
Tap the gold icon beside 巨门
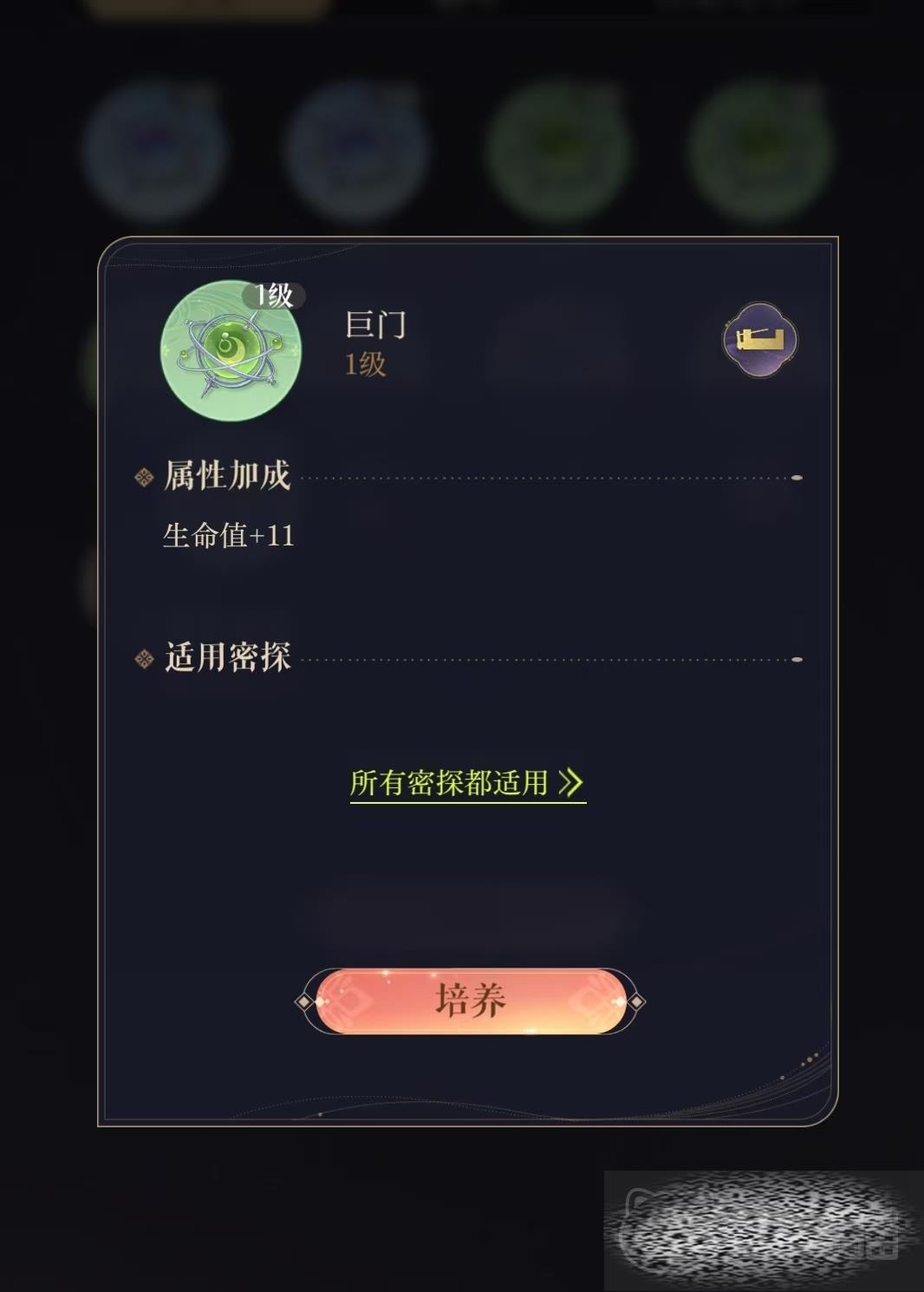click(x=759, y=339)
